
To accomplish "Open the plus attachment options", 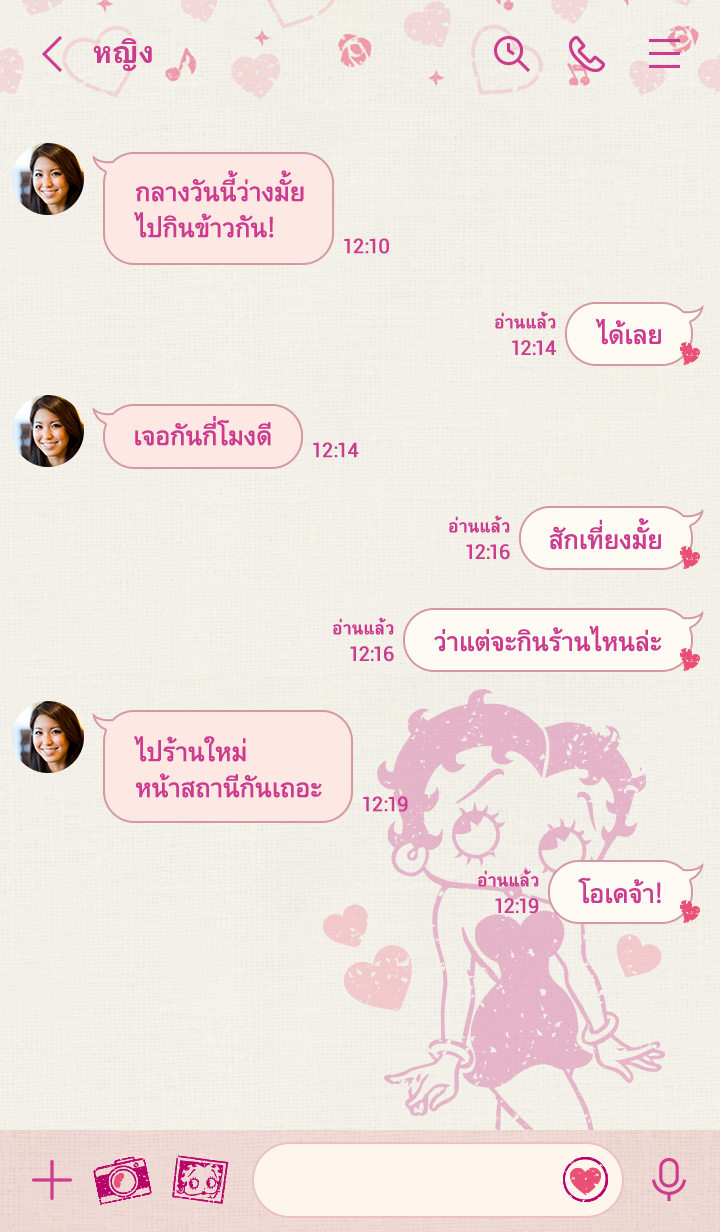I will coord(52,1181).
